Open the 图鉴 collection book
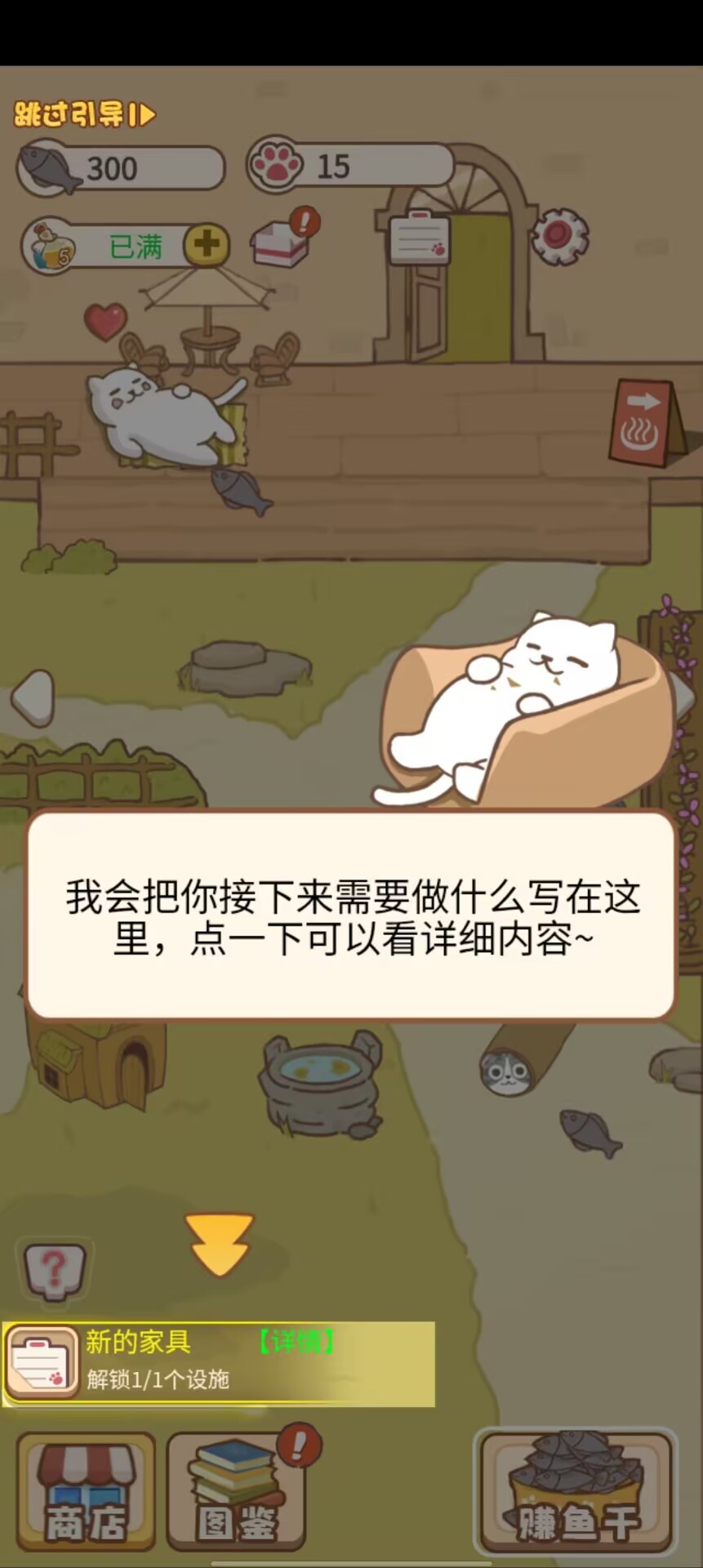Viewport: 703px width, 1568px height. click(236, 1490)
